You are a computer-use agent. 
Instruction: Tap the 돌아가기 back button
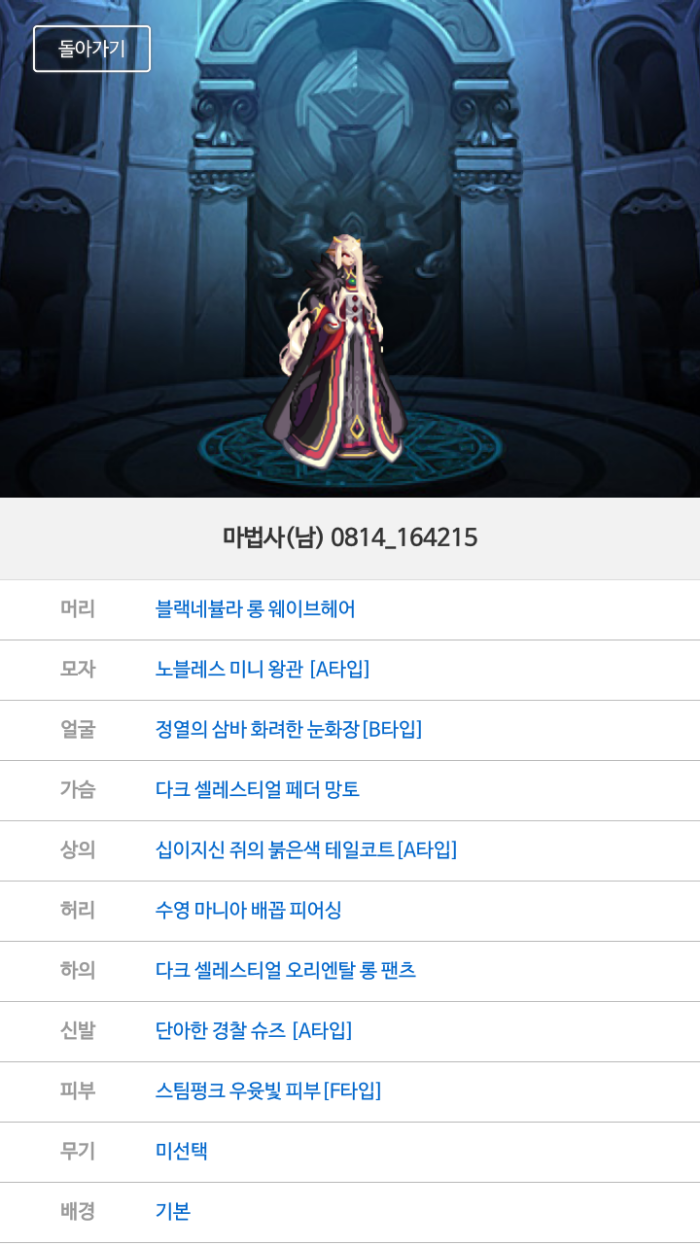[x=92, y=49]
